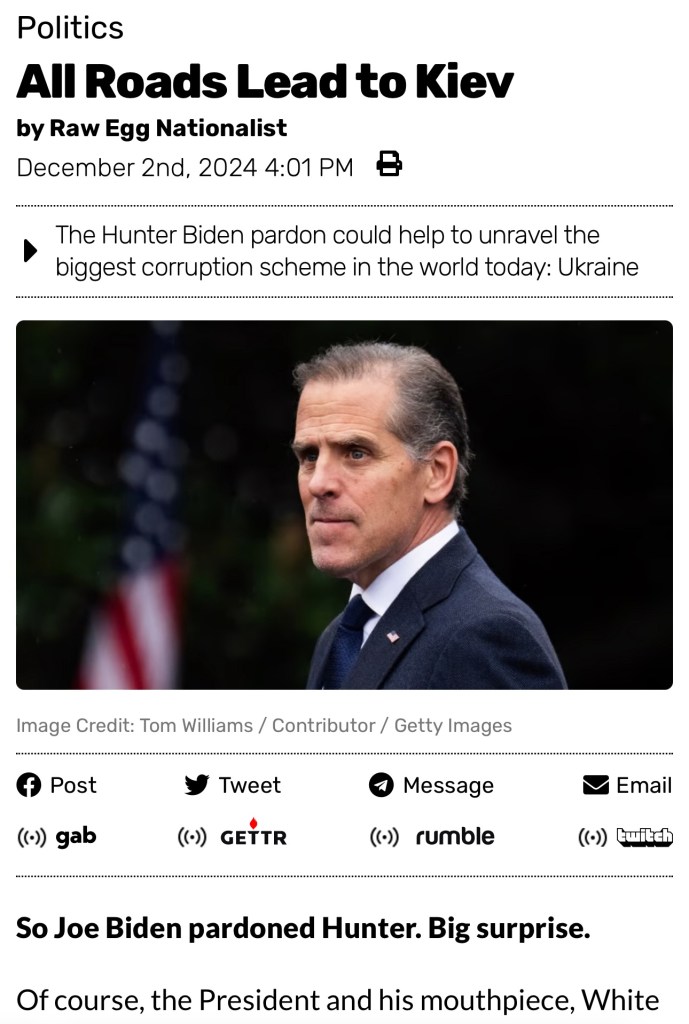Screen dimensions: 689x1024
Task: Open the twitch channel link
Action: pyautogui.click(x=626, y=837)
